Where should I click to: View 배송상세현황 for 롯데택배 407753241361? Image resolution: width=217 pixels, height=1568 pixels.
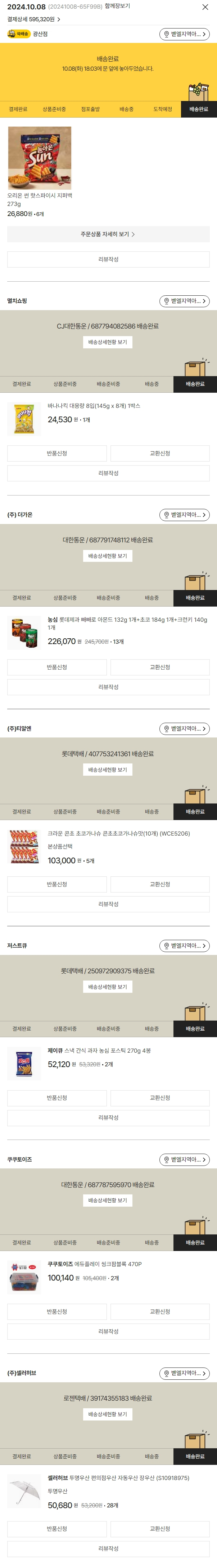[x=108, y=769]
